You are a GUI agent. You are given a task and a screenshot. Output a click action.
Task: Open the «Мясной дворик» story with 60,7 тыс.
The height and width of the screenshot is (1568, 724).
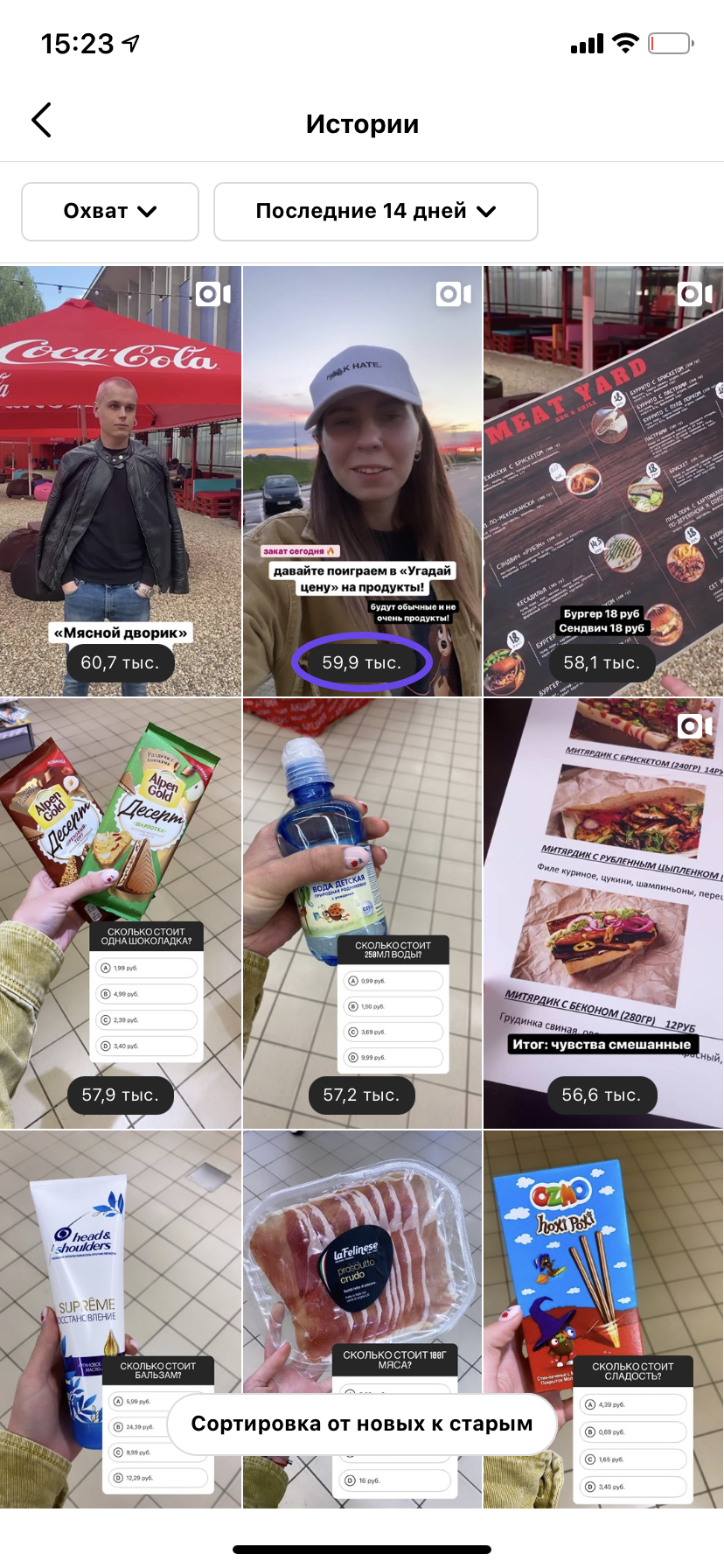click(120, 481)
